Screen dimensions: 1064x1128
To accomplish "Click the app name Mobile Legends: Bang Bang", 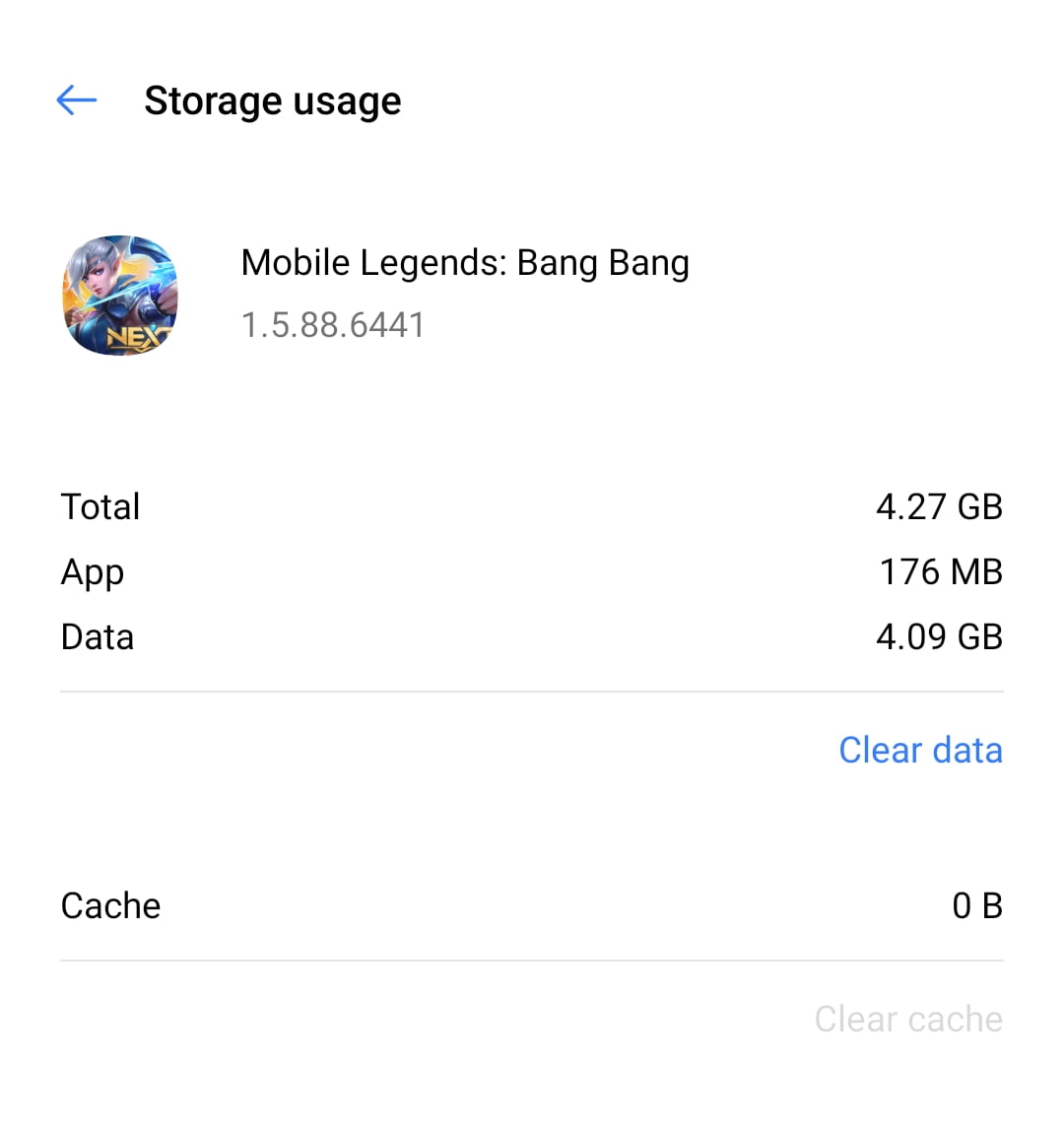I will tap(465, 262).
